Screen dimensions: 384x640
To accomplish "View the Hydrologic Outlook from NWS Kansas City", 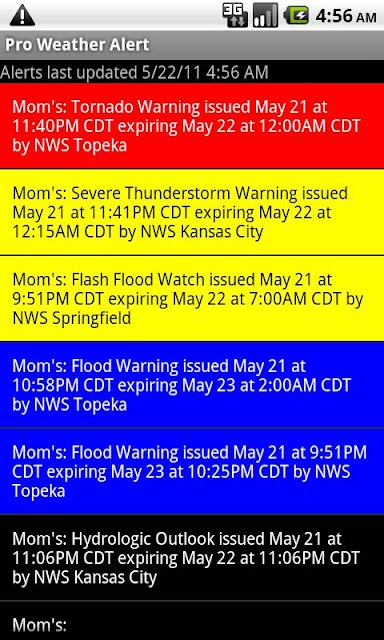I will (x=192, y=558).
